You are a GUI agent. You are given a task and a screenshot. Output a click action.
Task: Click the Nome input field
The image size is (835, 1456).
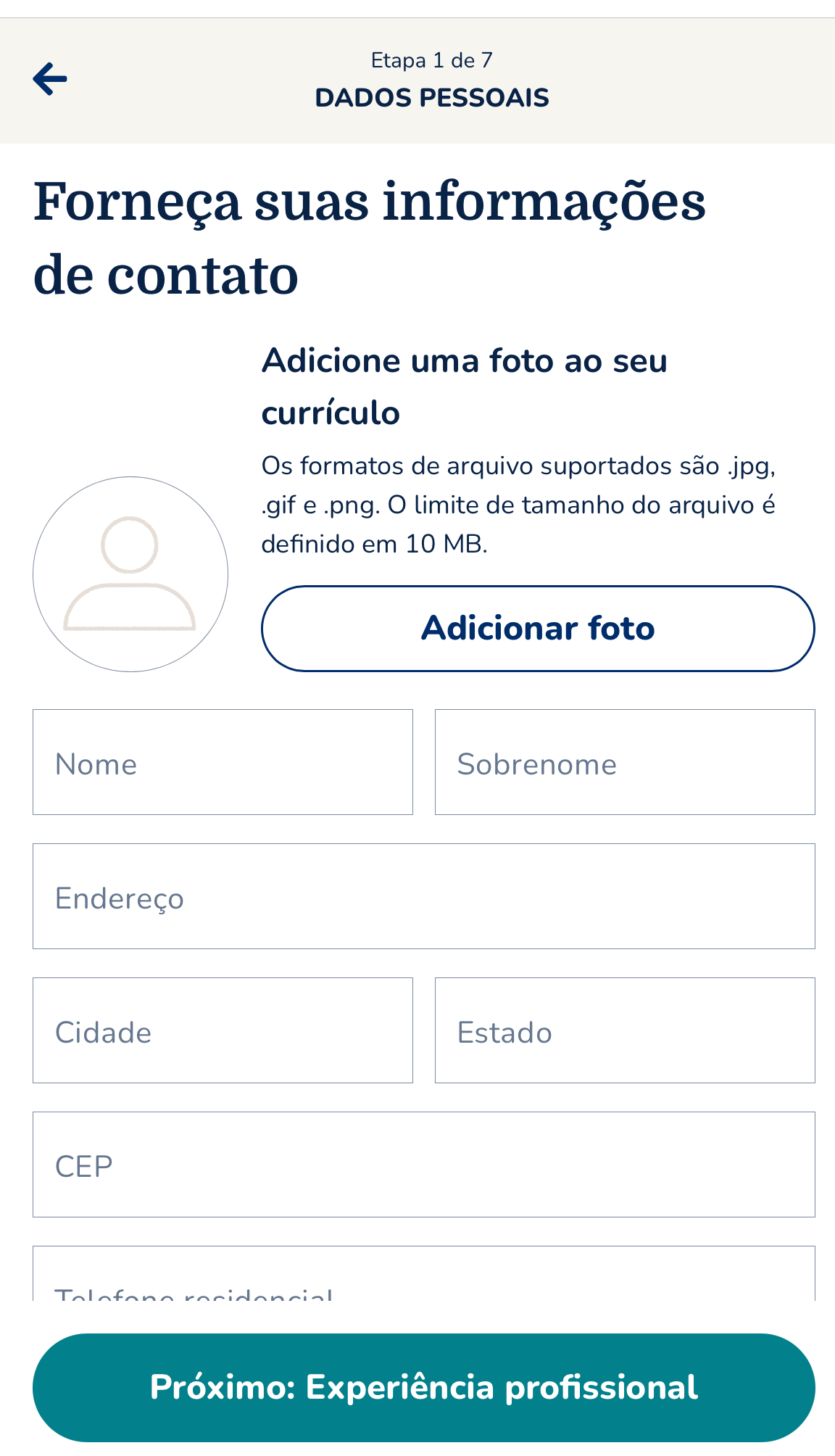click(223, 761)
